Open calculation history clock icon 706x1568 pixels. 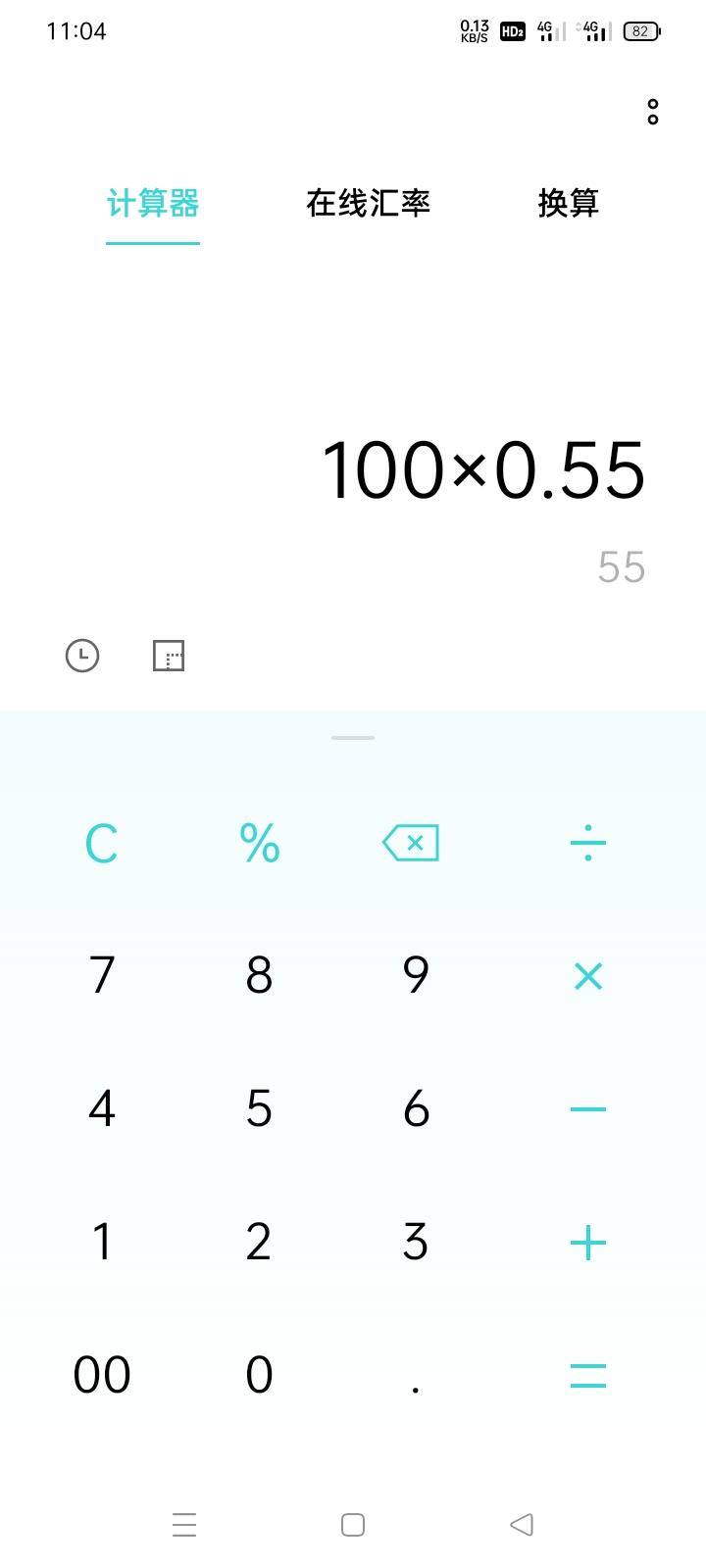coord(82,656)
